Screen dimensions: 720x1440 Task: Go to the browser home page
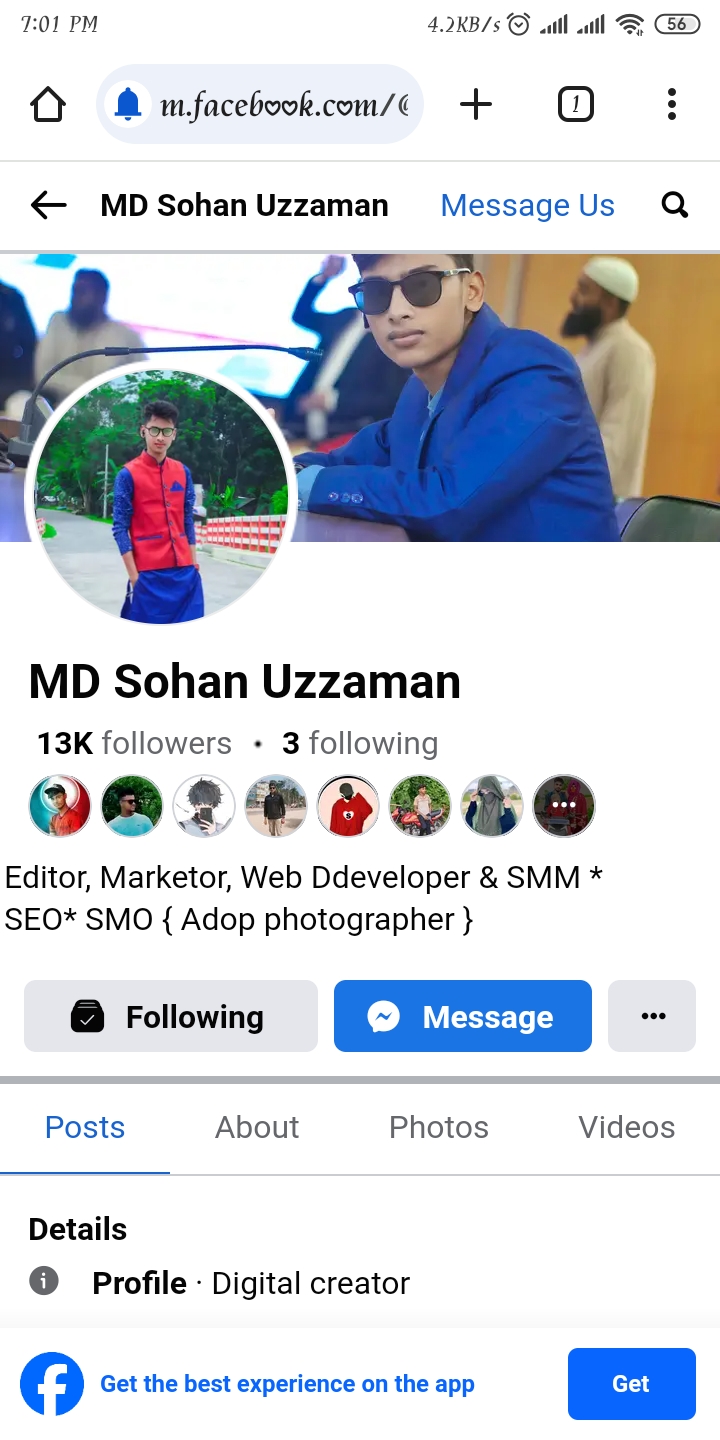point(48,104)
